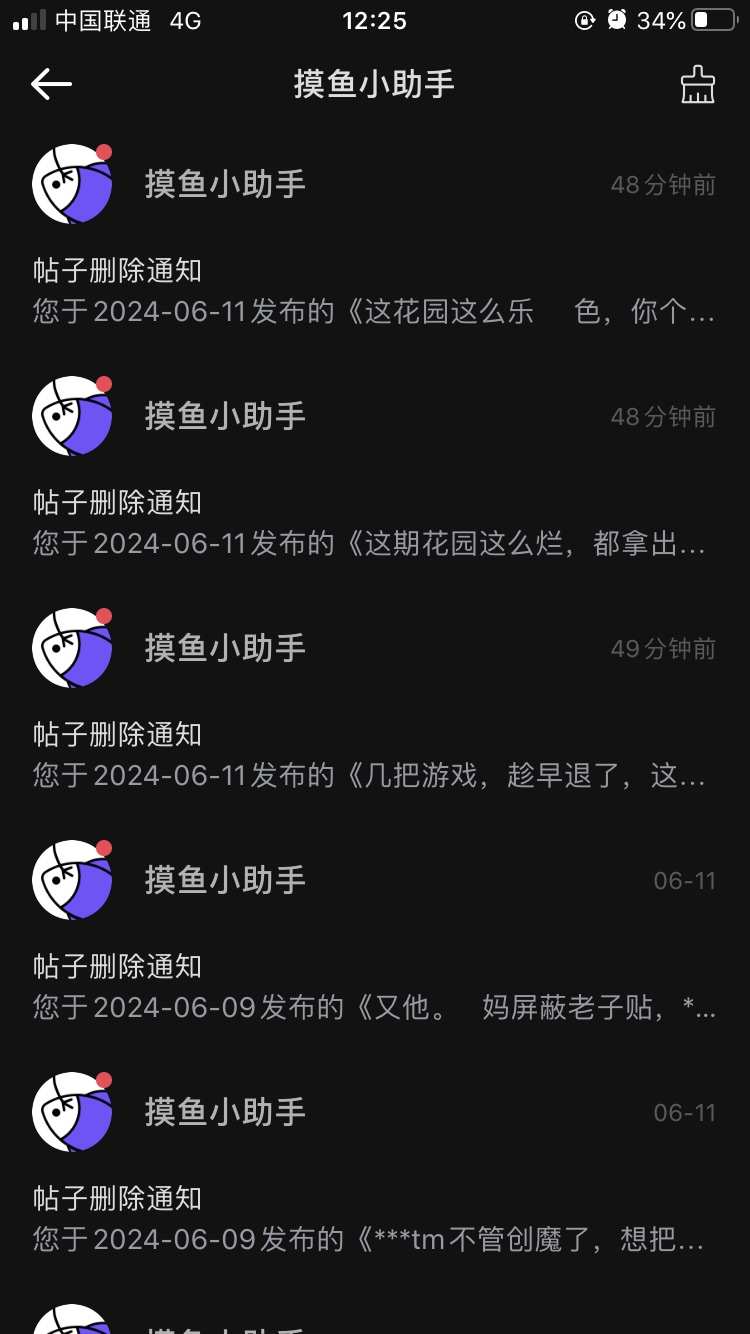This screenshot has width=750, height=1334.
Task: Tap the broom icon to clear messages
Action: click(697, 84)
